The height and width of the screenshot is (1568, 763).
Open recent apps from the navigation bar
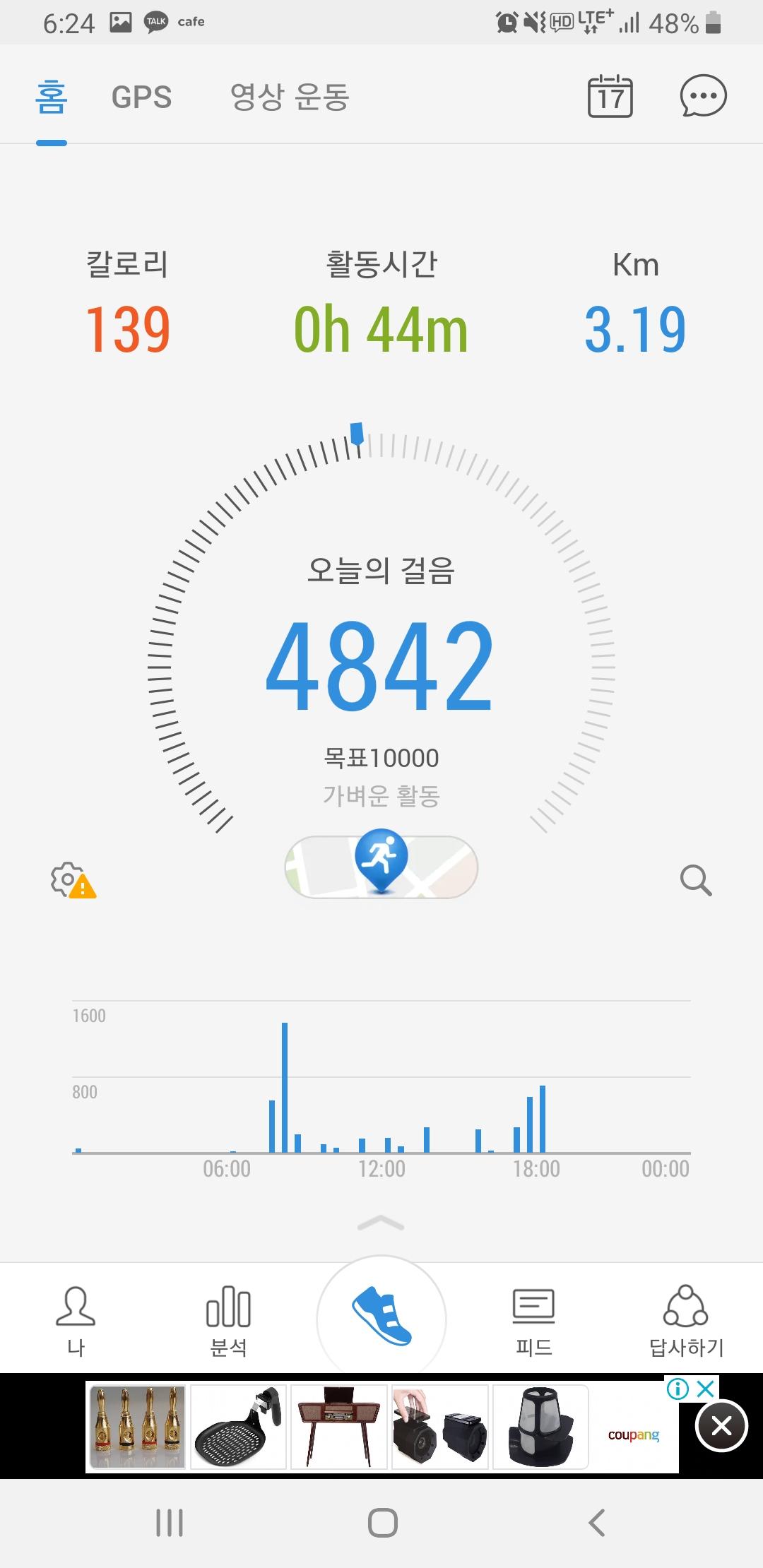[170, 1522]
